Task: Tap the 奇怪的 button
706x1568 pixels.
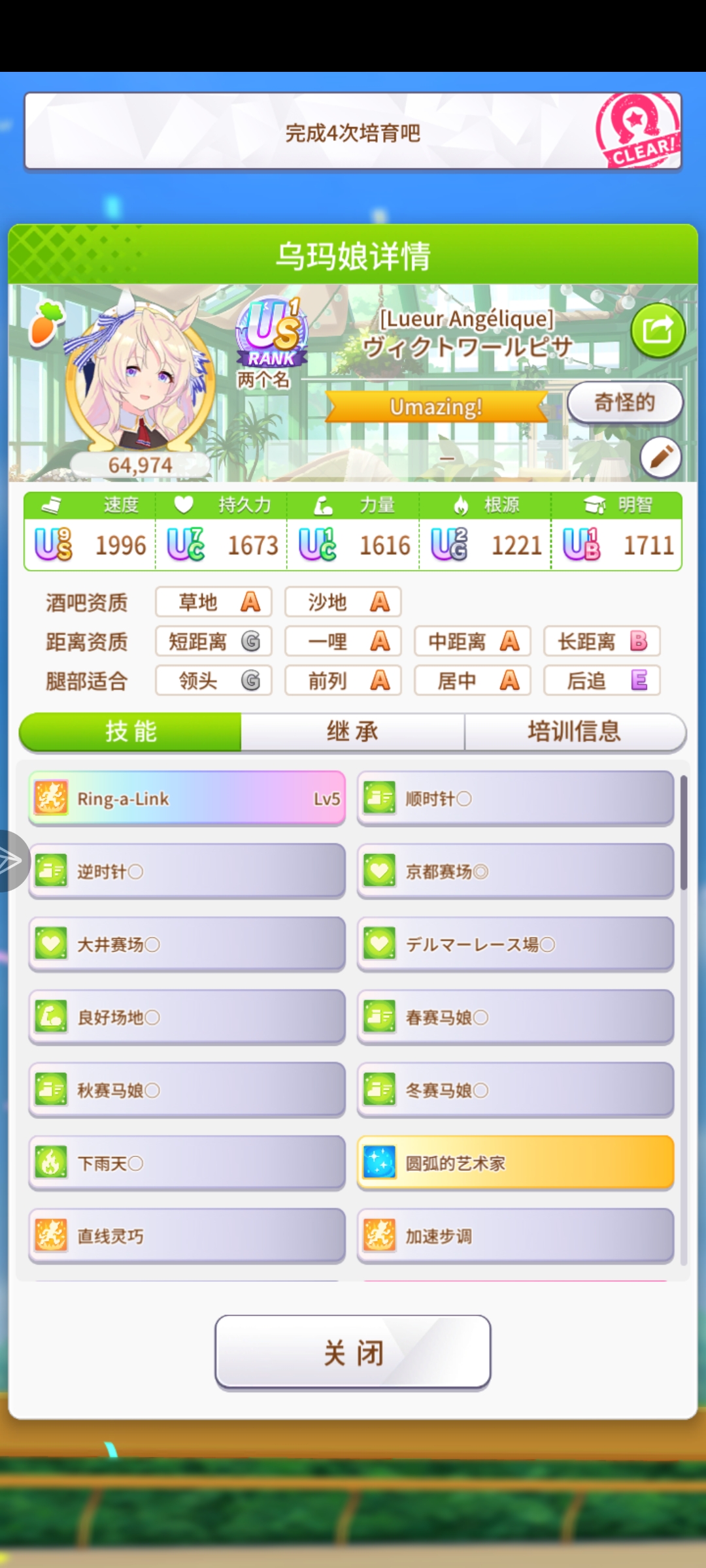Action: (x=624, y=402)
